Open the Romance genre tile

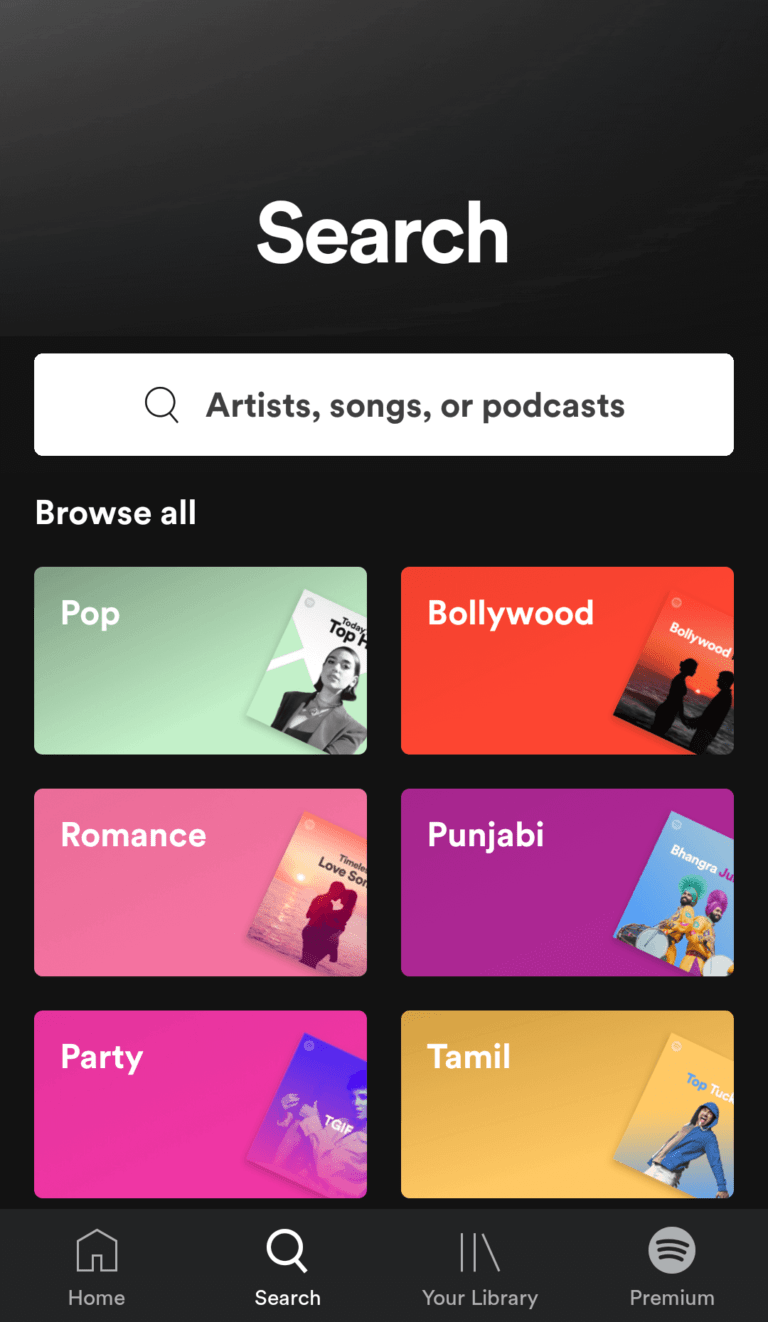[200, 882]
